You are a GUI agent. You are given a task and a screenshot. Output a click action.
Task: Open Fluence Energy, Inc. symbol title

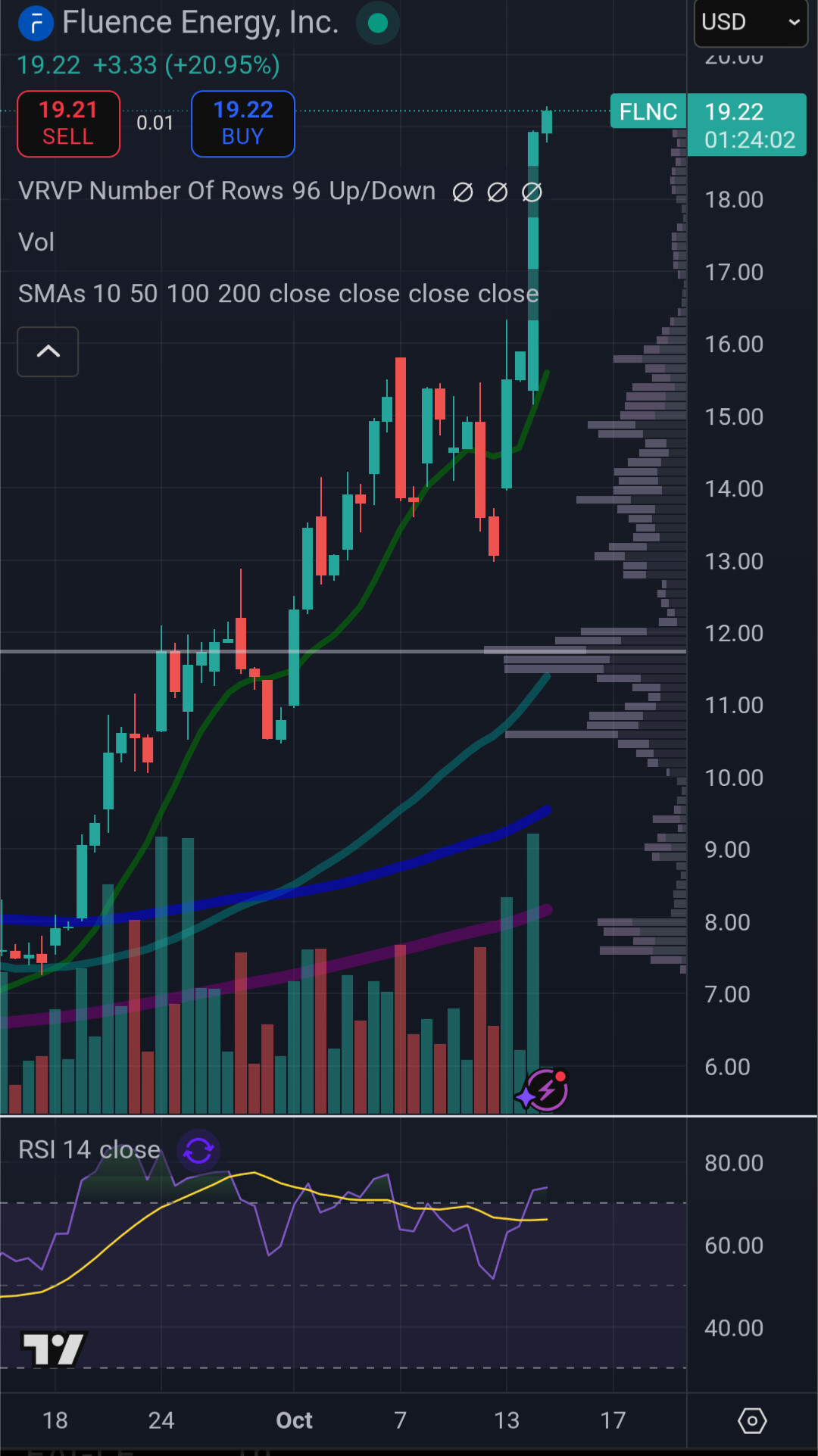tap(200, 23)
